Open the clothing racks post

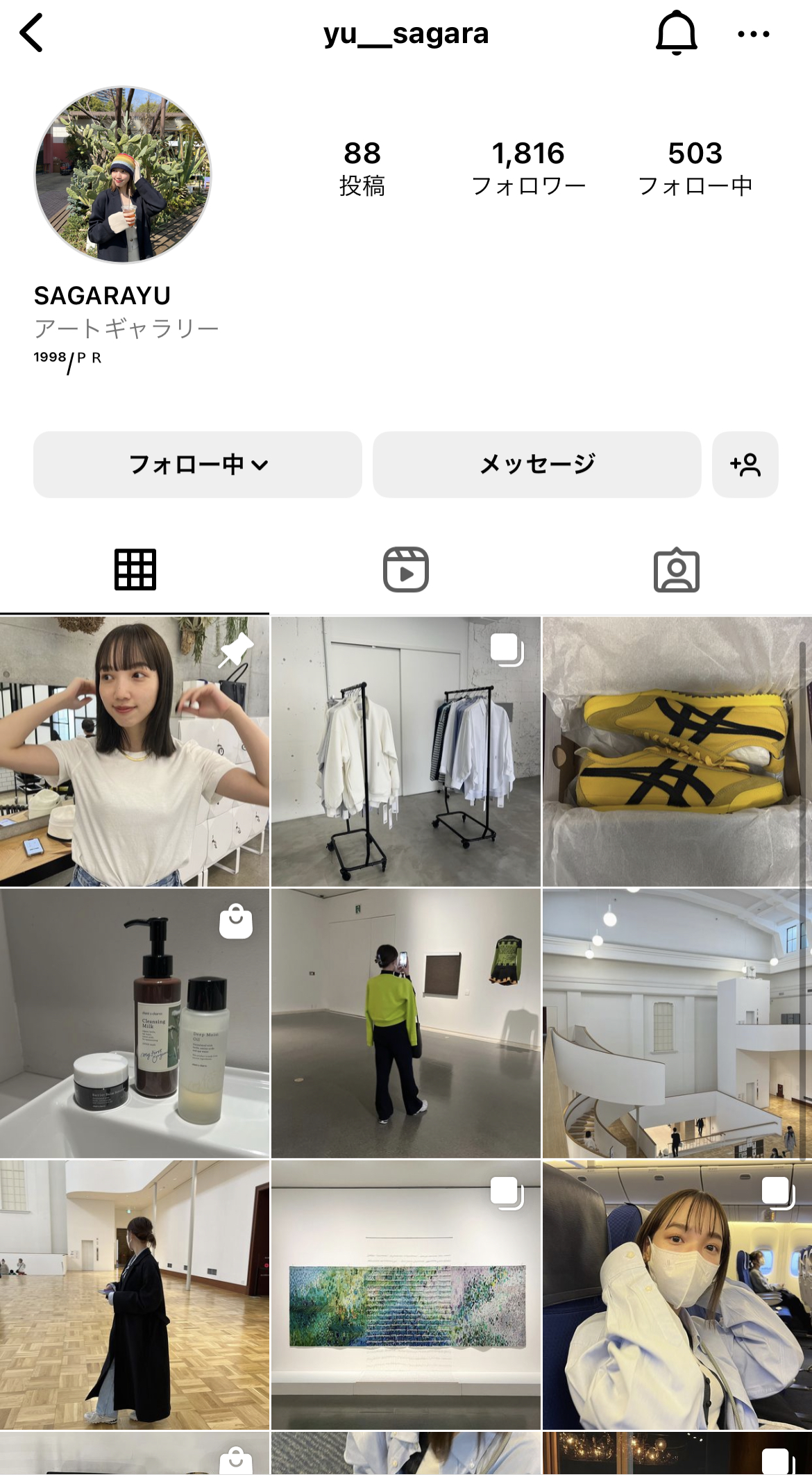click(x=406, y=751)
